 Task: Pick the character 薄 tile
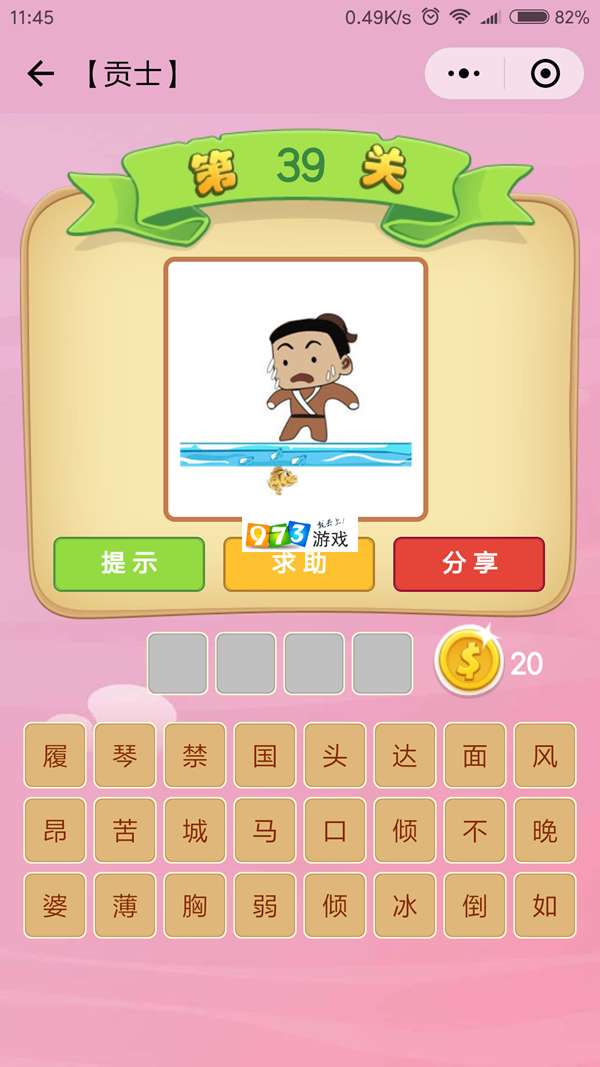tap(125, 906)
